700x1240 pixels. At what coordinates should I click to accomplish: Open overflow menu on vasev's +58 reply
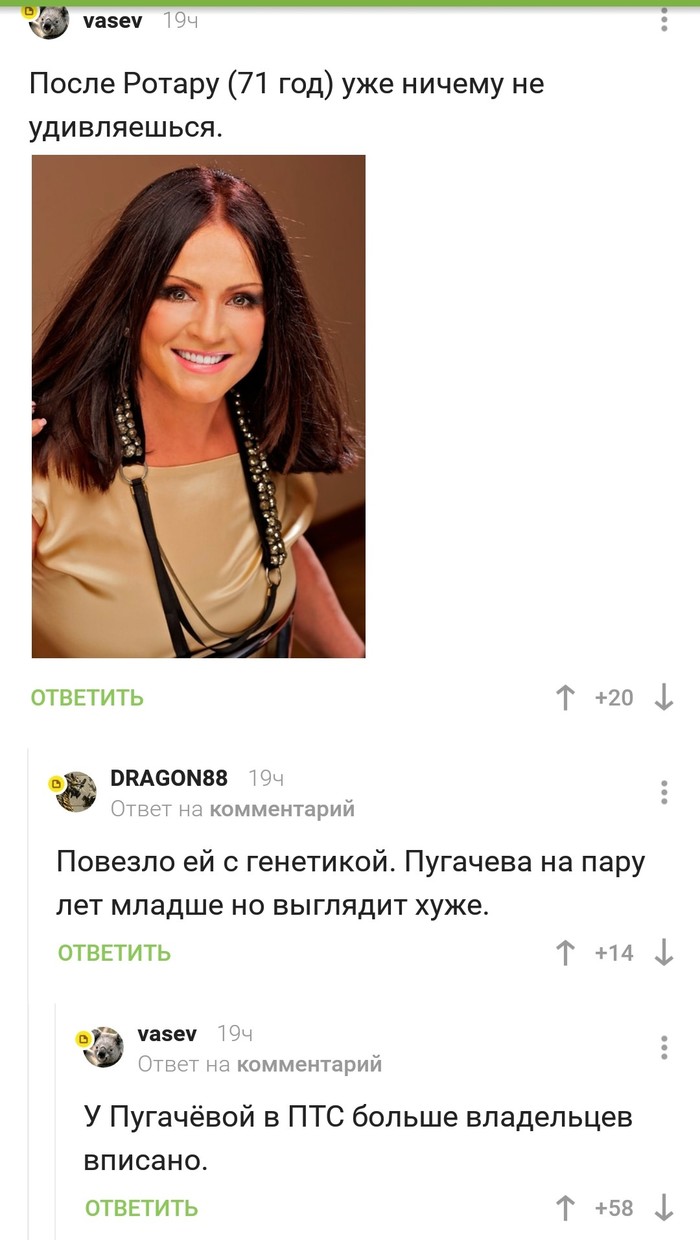(x=664, y=1047)
